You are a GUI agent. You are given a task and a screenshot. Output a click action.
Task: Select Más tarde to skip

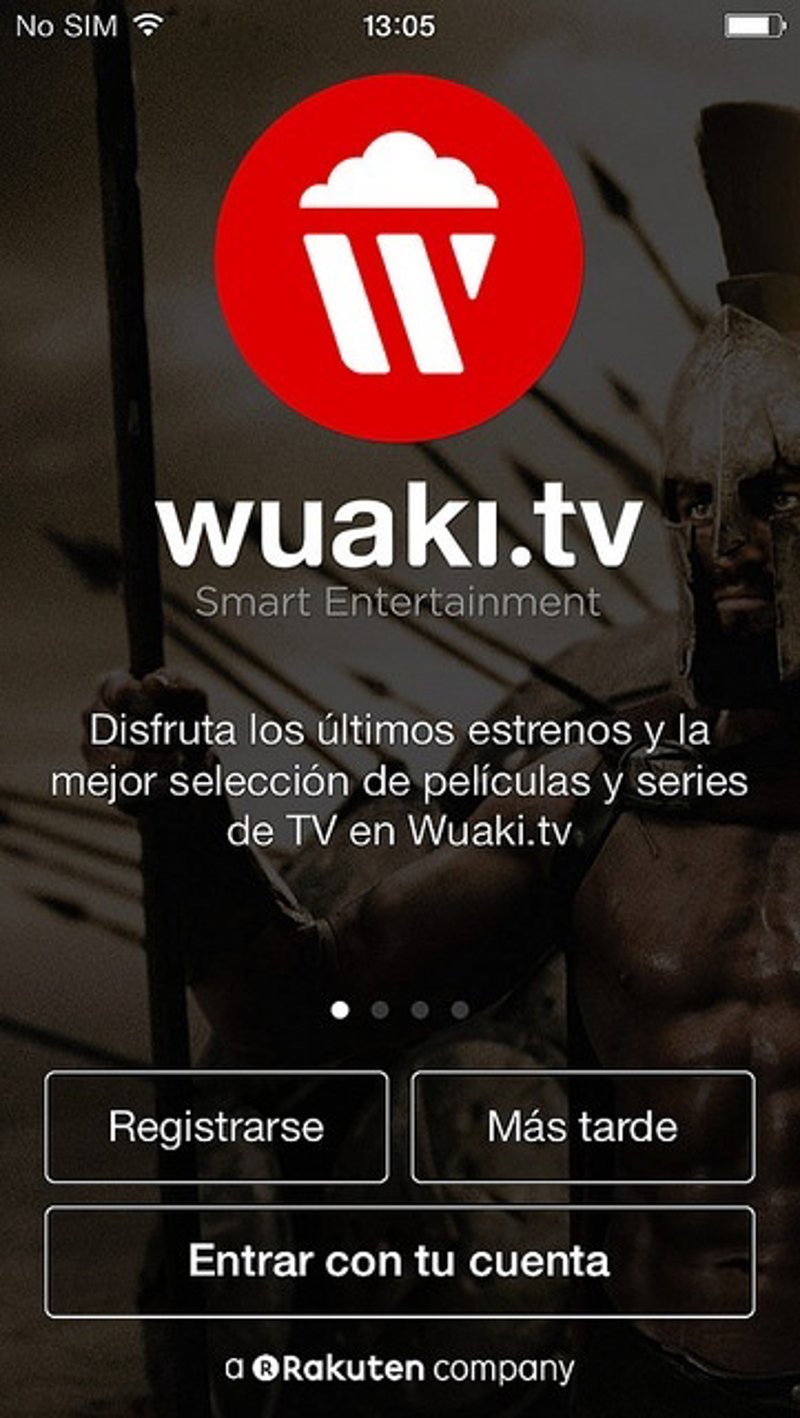pyautogui.click(x=583, y=1127)
